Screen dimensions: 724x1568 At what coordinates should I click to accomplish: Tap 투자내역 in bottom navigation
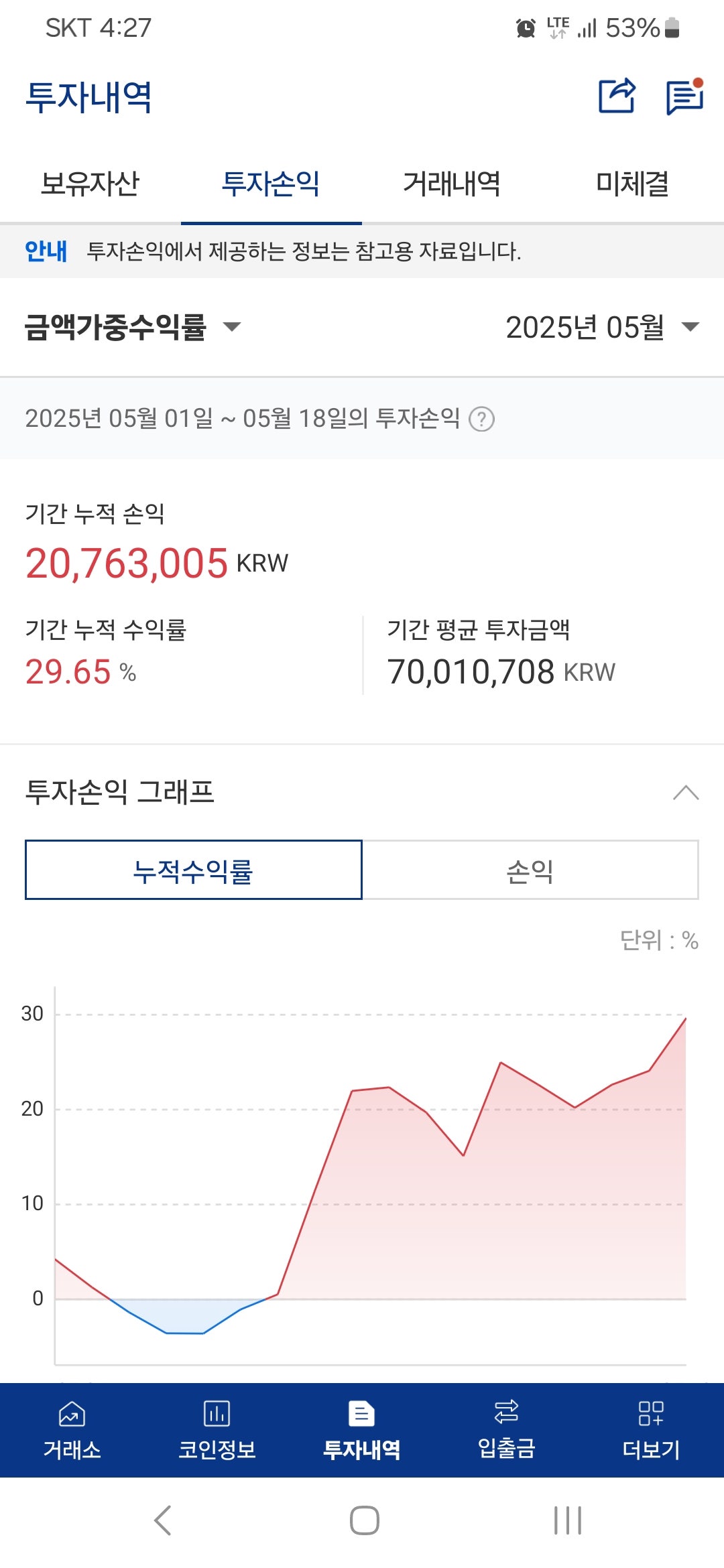click(x=362, y=1430)
